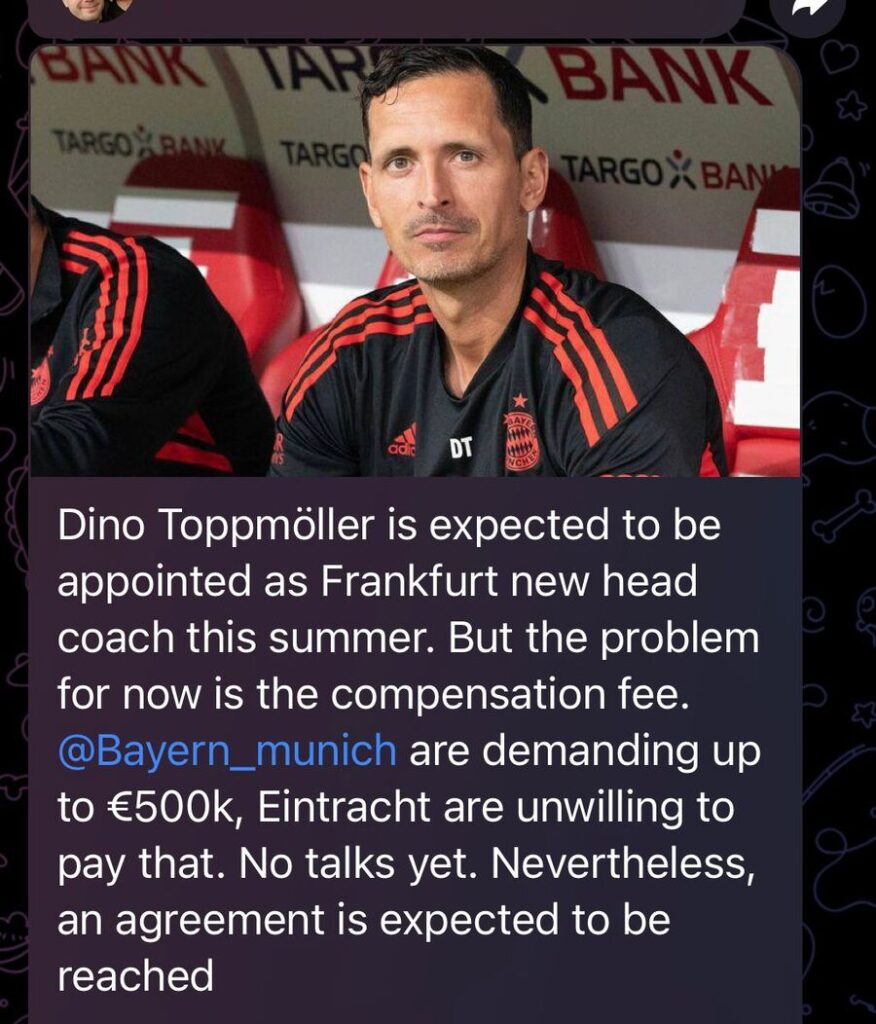Open the post photo in full view
The image size is (876, 1024).
415,261
